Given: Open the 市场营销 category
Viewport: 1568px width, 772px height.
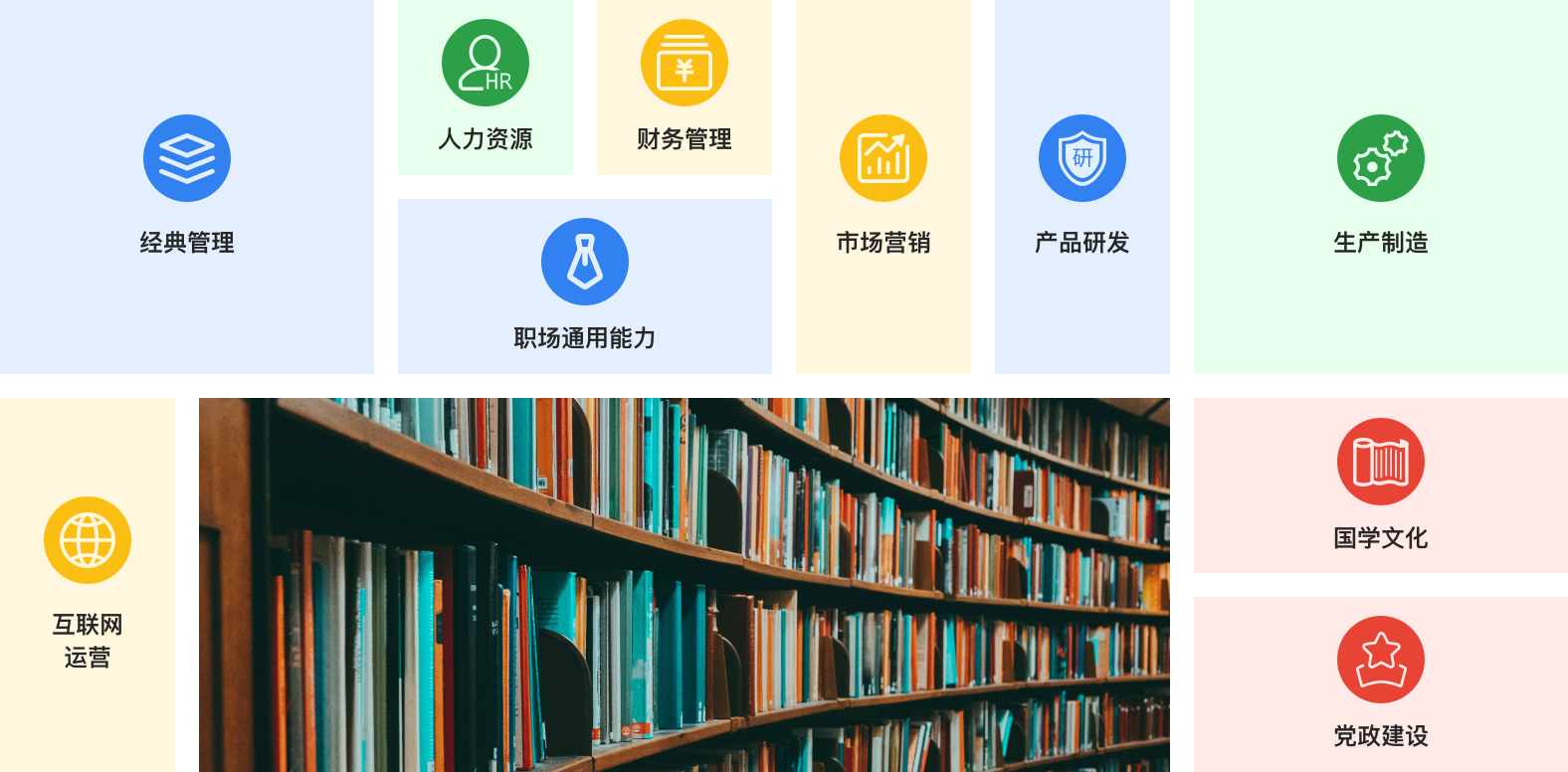Looking at the screenshot, I should (883, 187).
